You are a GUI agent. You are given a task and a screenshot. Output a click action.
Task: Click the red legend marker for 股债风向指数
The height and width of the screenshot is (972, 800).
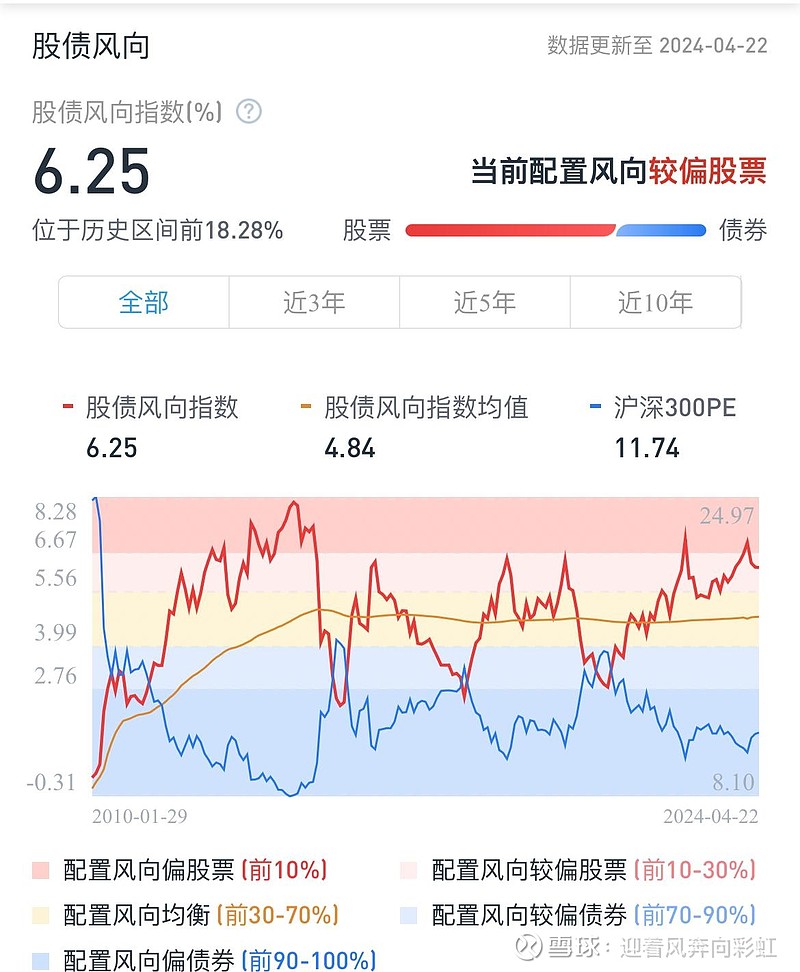click(66, 408)
